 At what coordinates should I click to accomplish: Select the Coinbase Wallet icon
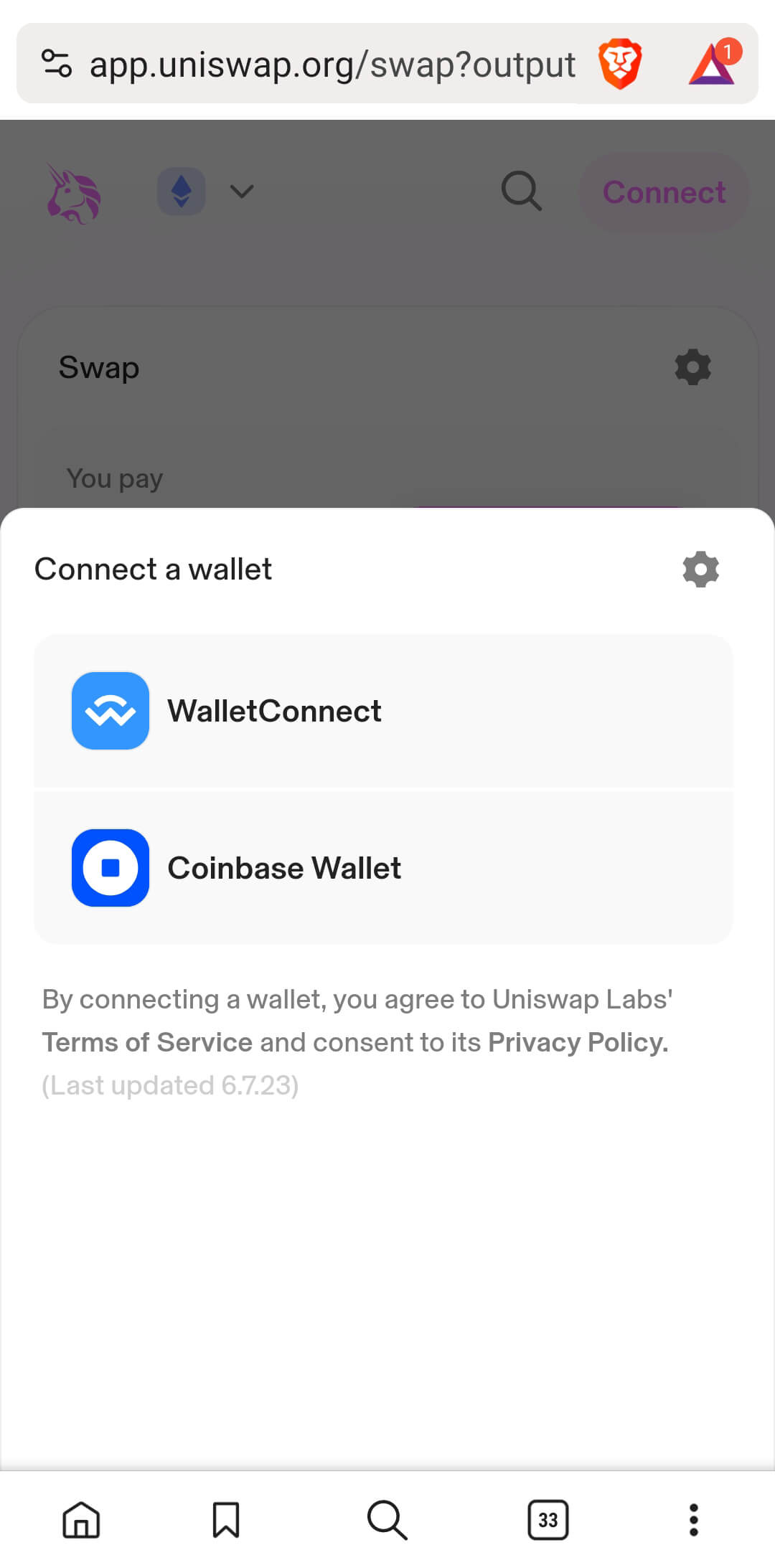[110, 867]
